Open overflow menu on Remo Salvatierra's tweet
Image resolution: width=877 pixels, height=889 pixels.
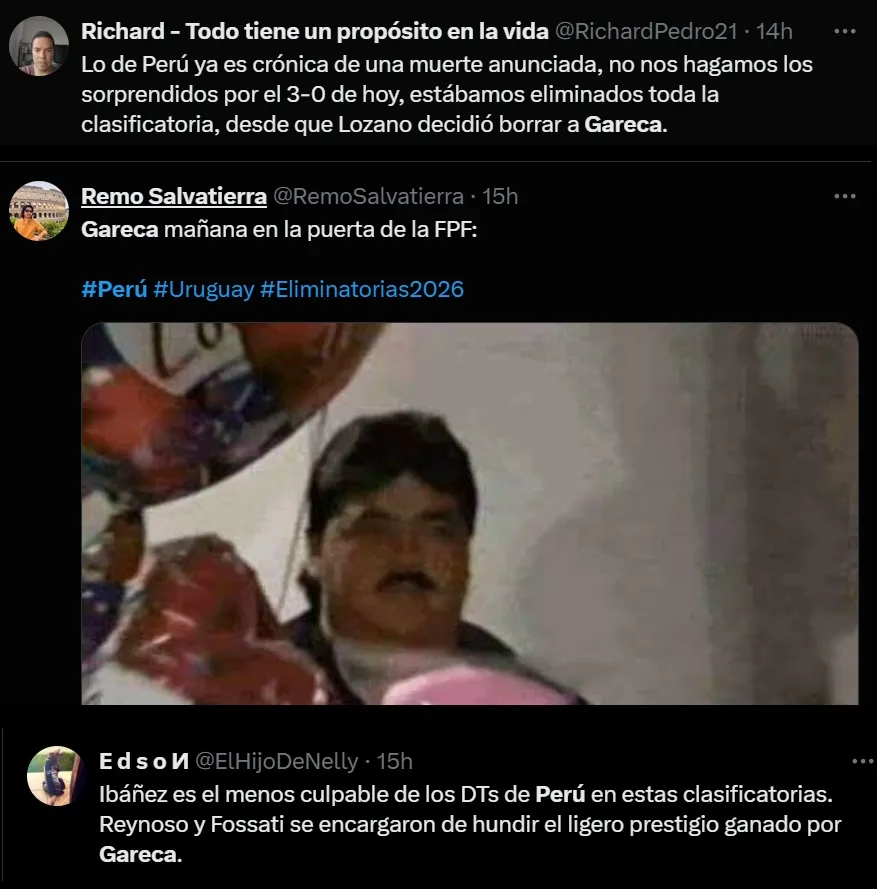pos(844,196)
